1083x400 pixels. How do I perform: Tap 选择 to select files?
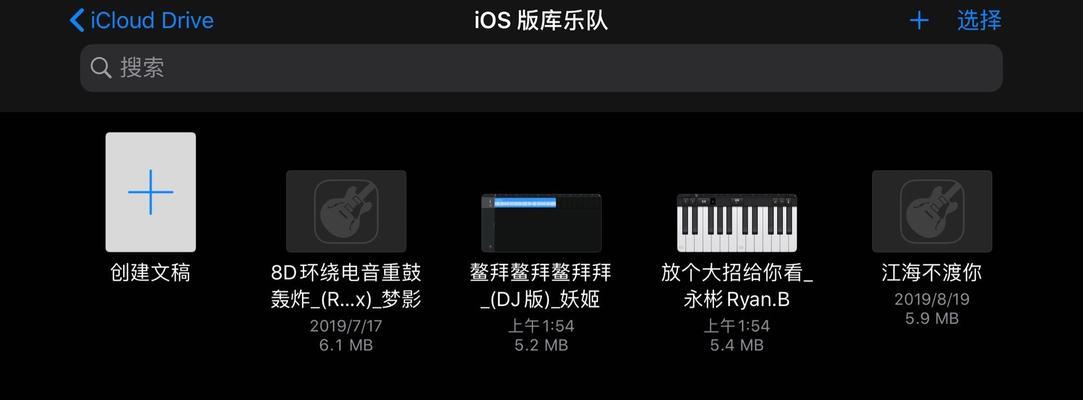click(978, 20)
